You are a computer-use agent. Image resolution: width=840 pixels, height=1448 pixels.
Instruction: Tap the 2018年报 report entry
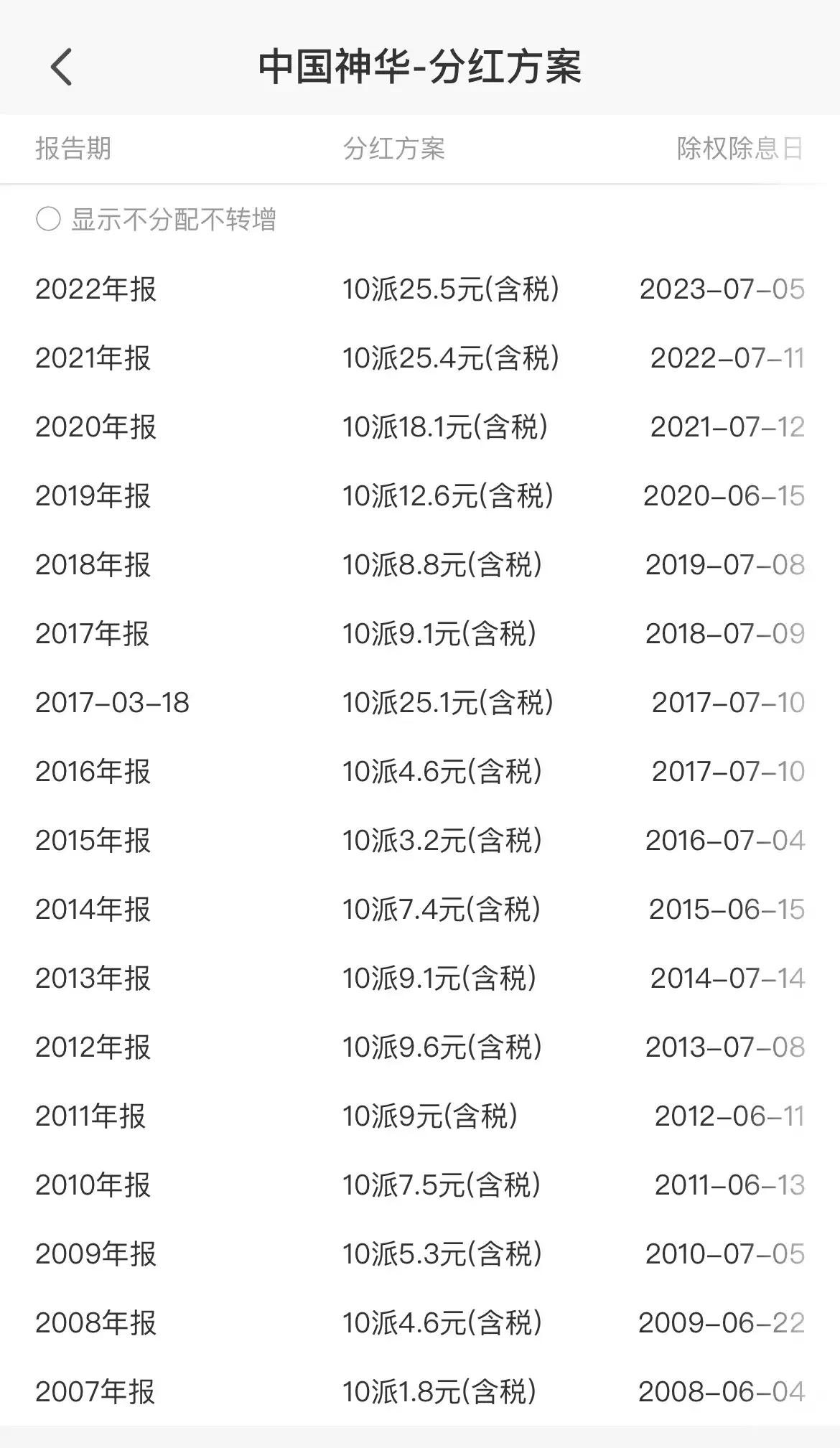pyautogui.click(x=94, y=564)
